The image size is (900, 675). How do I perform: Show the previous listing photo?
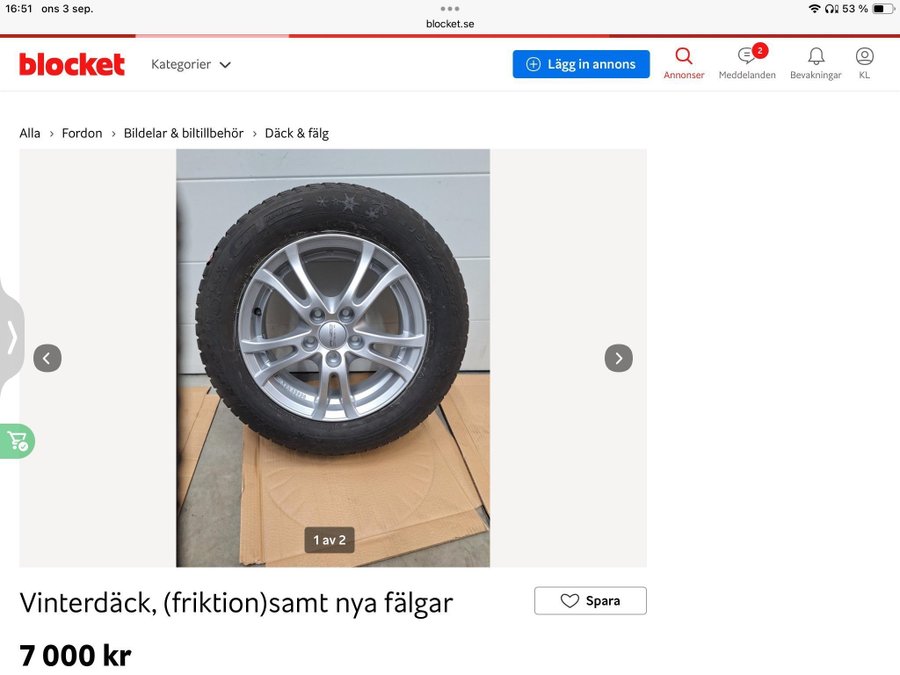click(47, 358)
